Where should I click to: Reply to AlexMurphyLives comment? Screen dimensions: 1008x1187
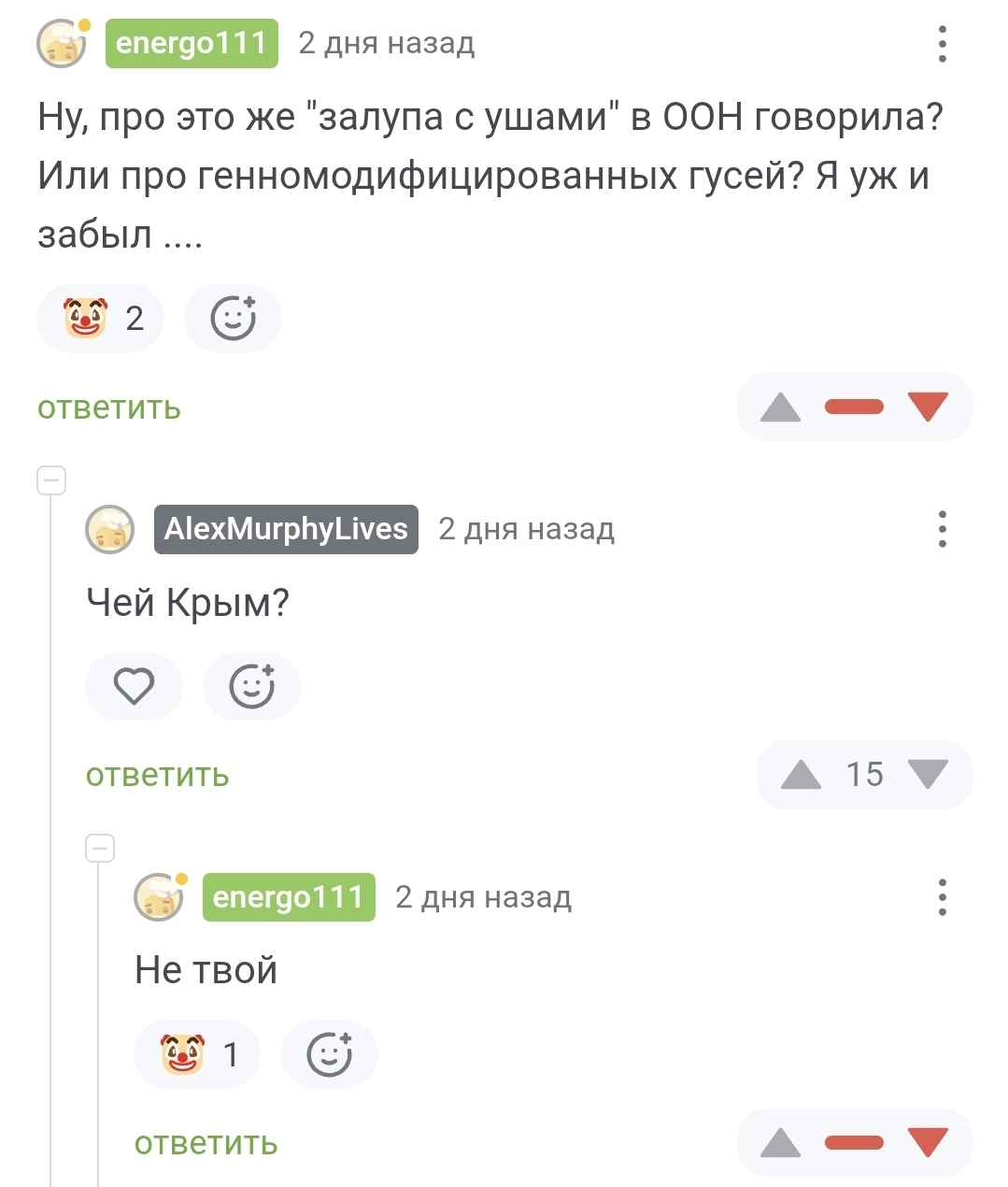coord(157,775)
